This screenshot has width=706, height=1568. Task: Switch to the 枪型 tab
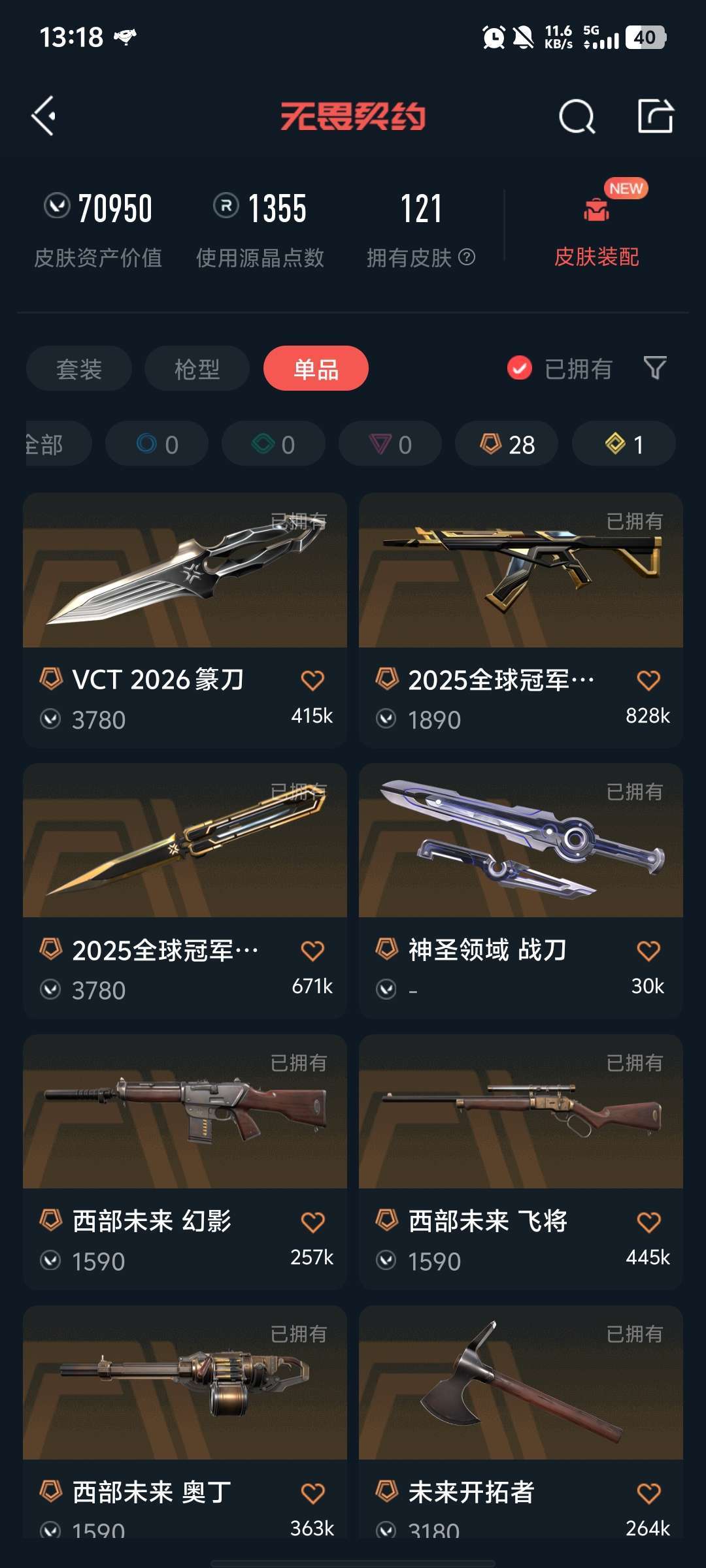tap(197, 368)
